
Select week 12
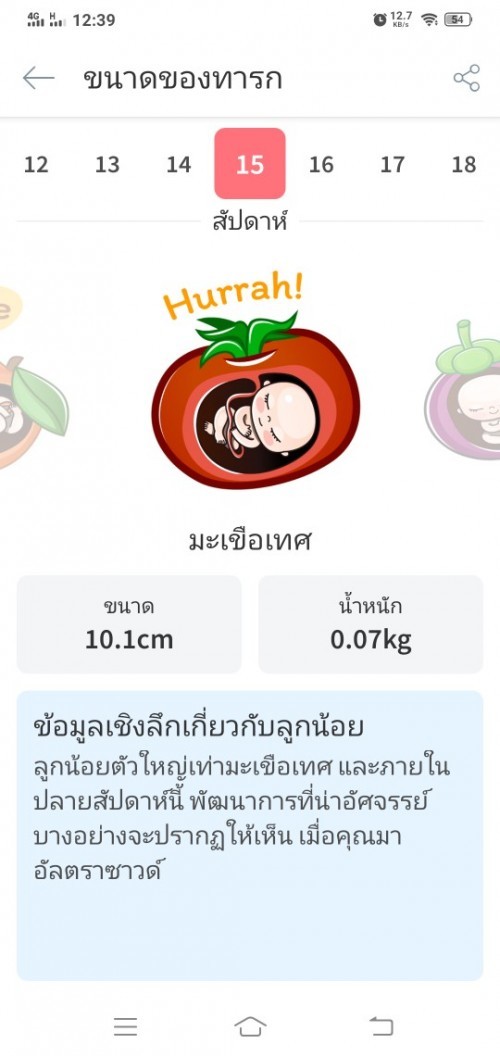36,164
